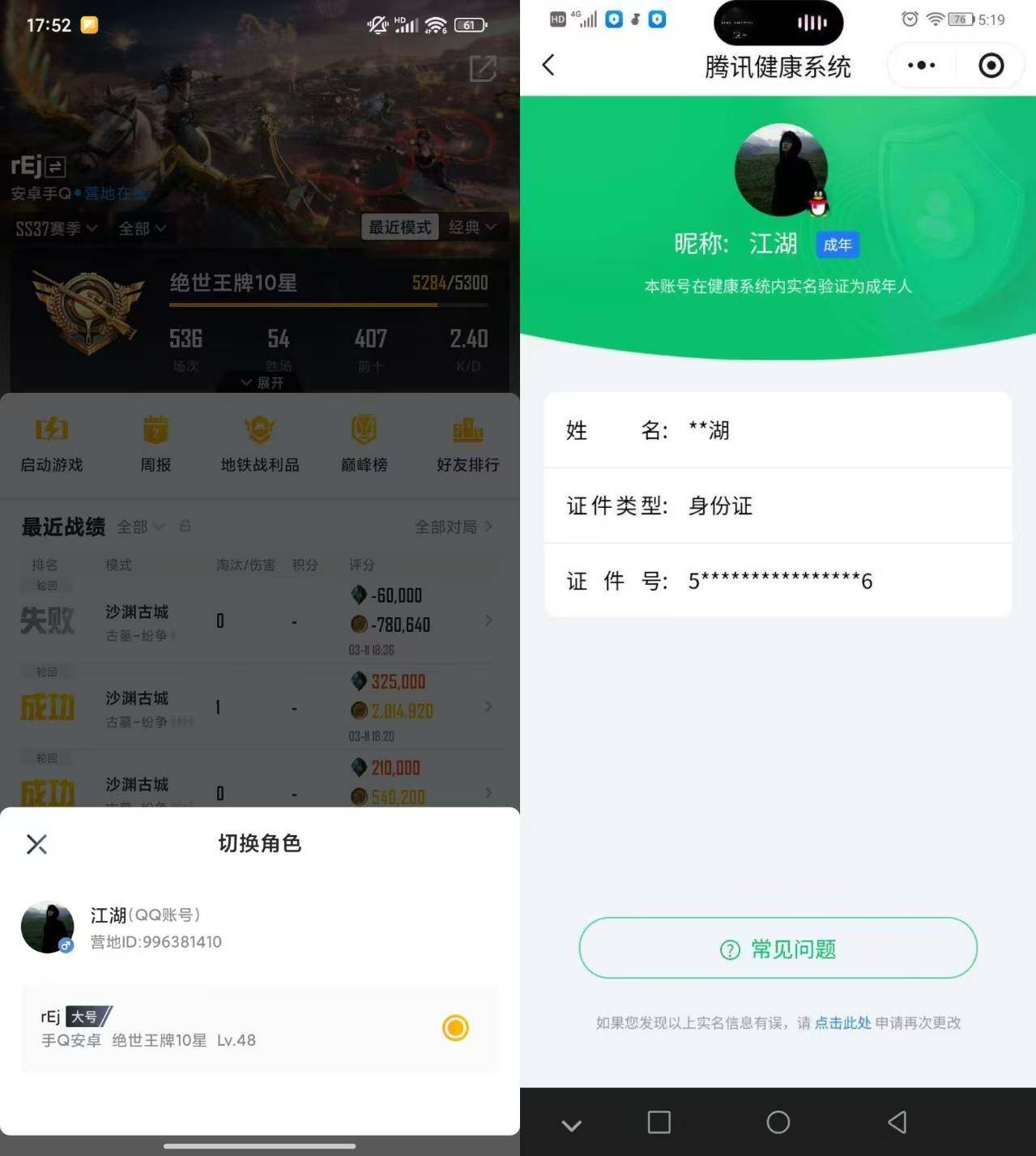Tap the 点击此处 correction link

coord(842,1023)
